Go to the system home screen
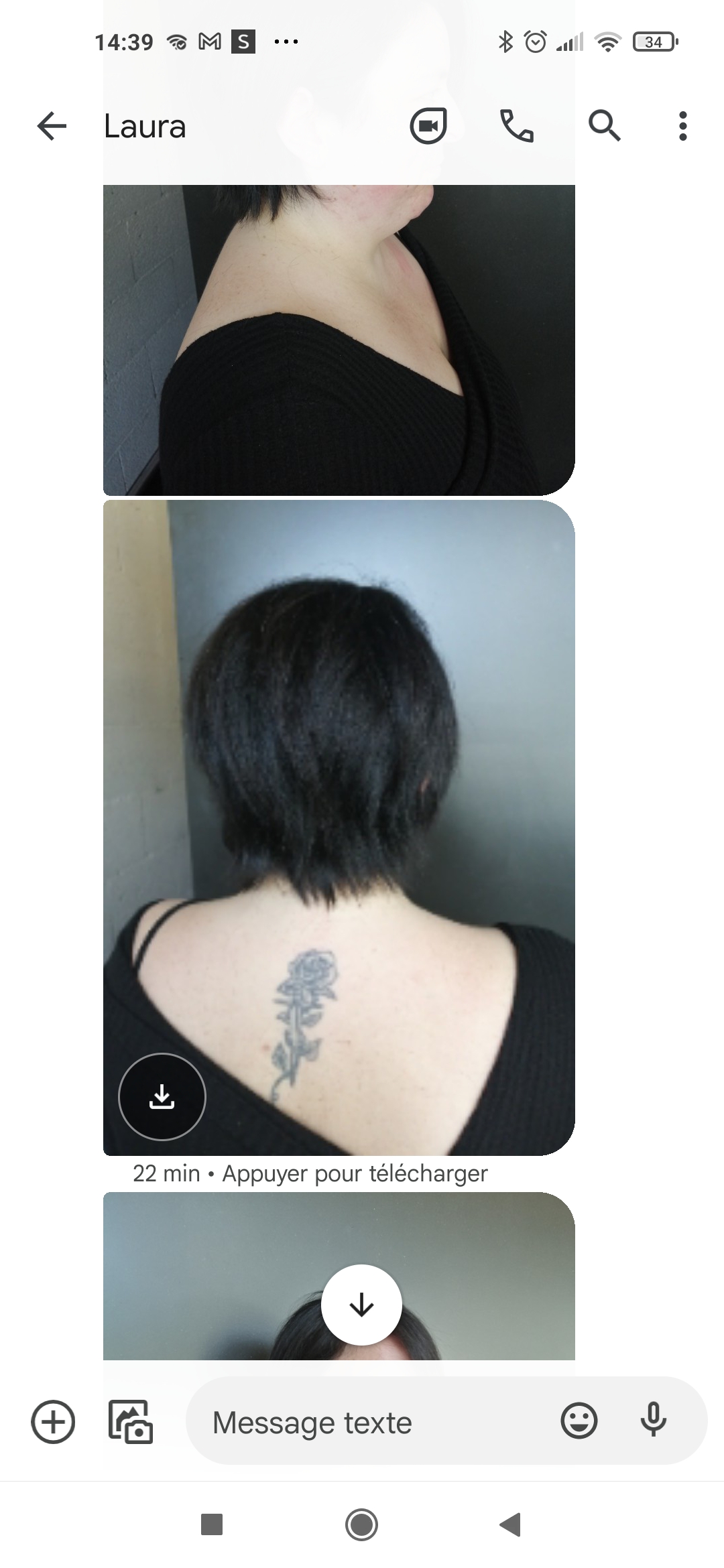 pyautogui.click(x=361, y=1525)
